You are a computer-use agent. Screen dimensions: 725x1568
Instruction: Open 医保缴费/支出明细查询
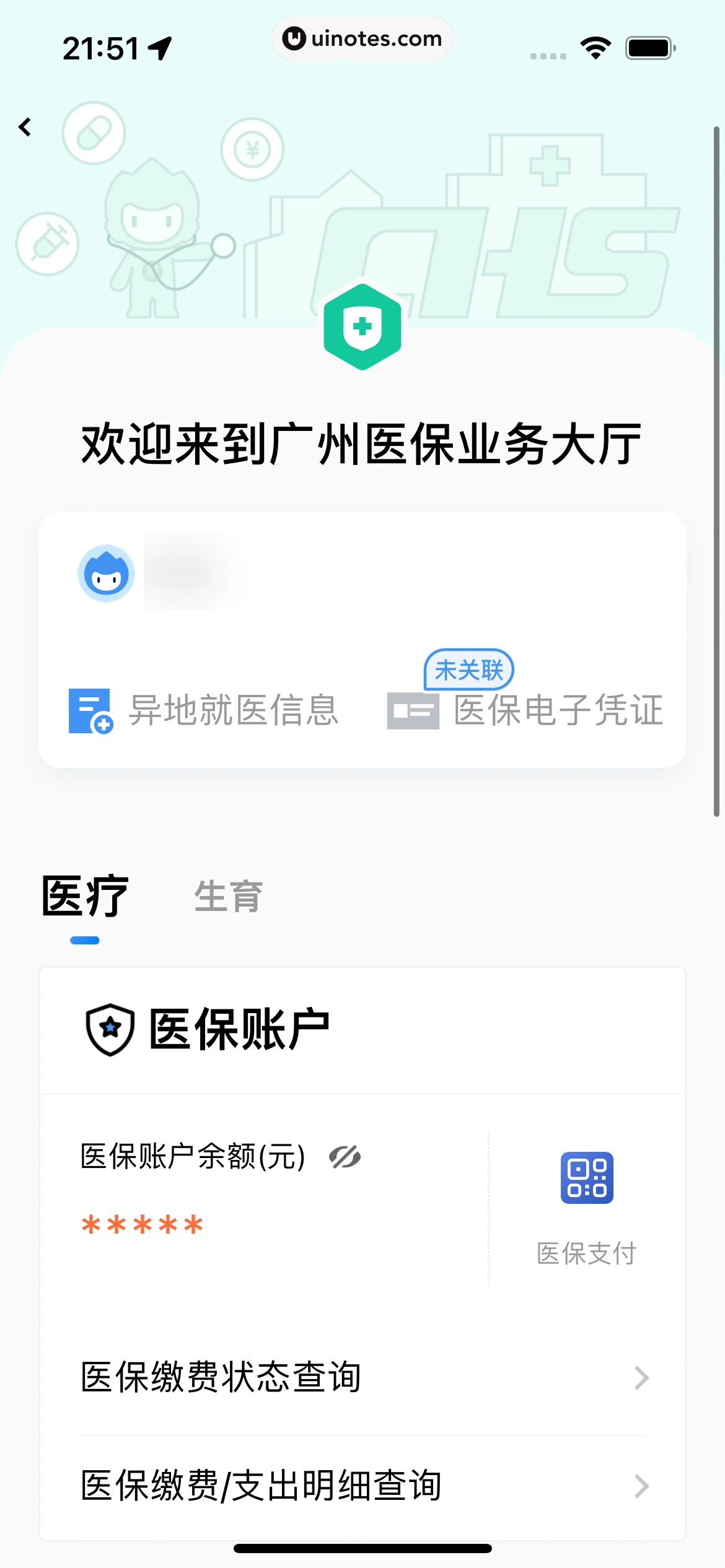362,1486
